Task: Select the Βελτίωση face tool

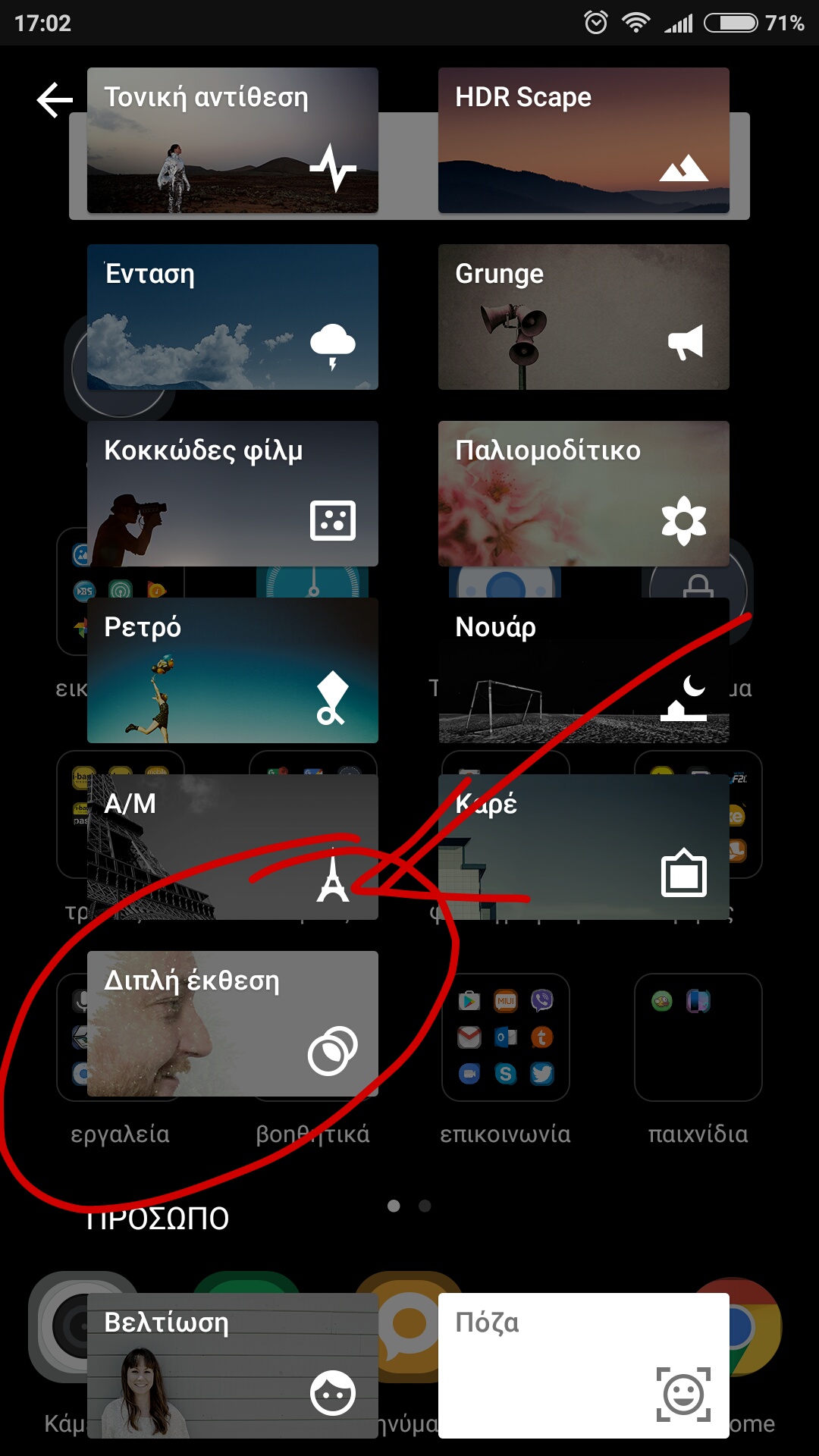Action: point(232,1366)
